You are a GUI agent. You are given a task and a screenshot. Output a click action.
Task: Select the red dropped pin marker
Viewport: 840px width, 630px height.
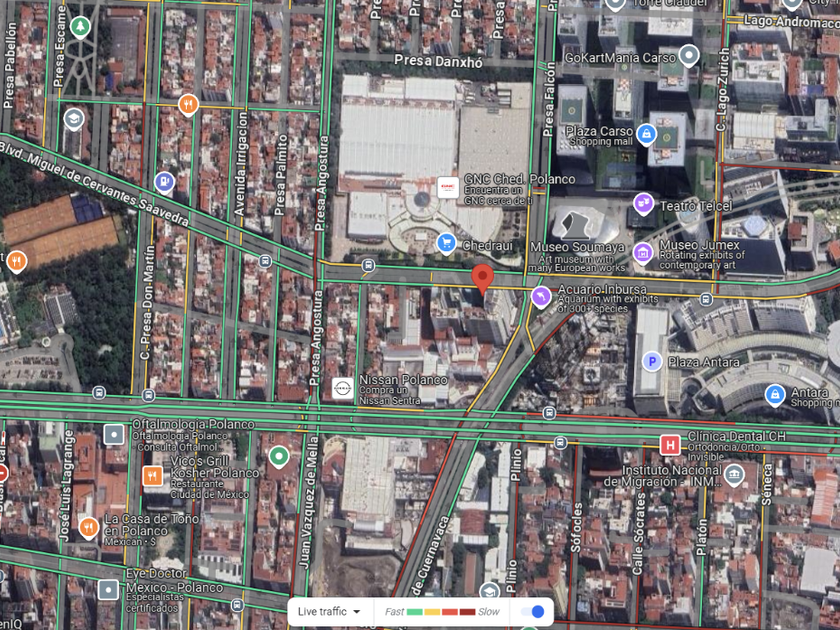[483, 279]
